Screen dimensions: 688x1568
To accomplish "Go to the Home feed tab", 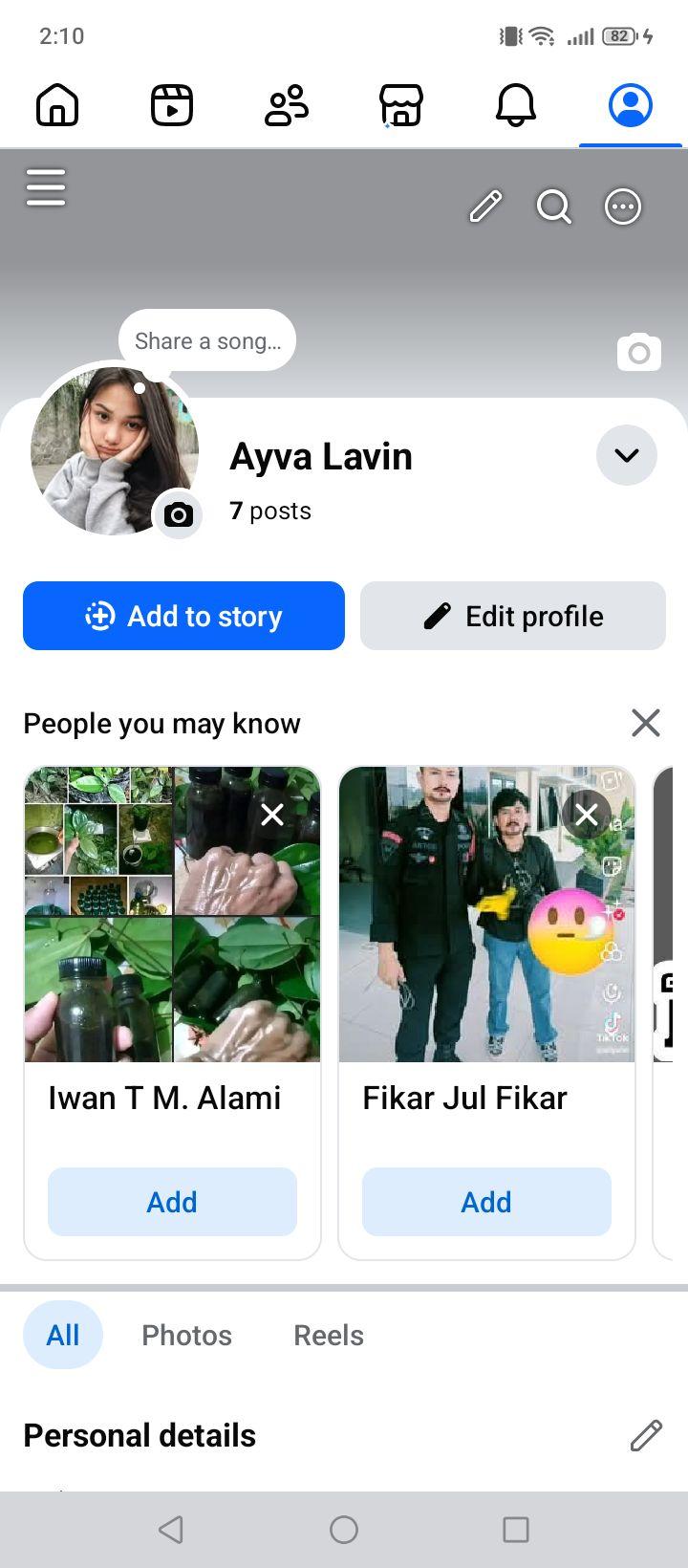I will [x=57, y=105].
